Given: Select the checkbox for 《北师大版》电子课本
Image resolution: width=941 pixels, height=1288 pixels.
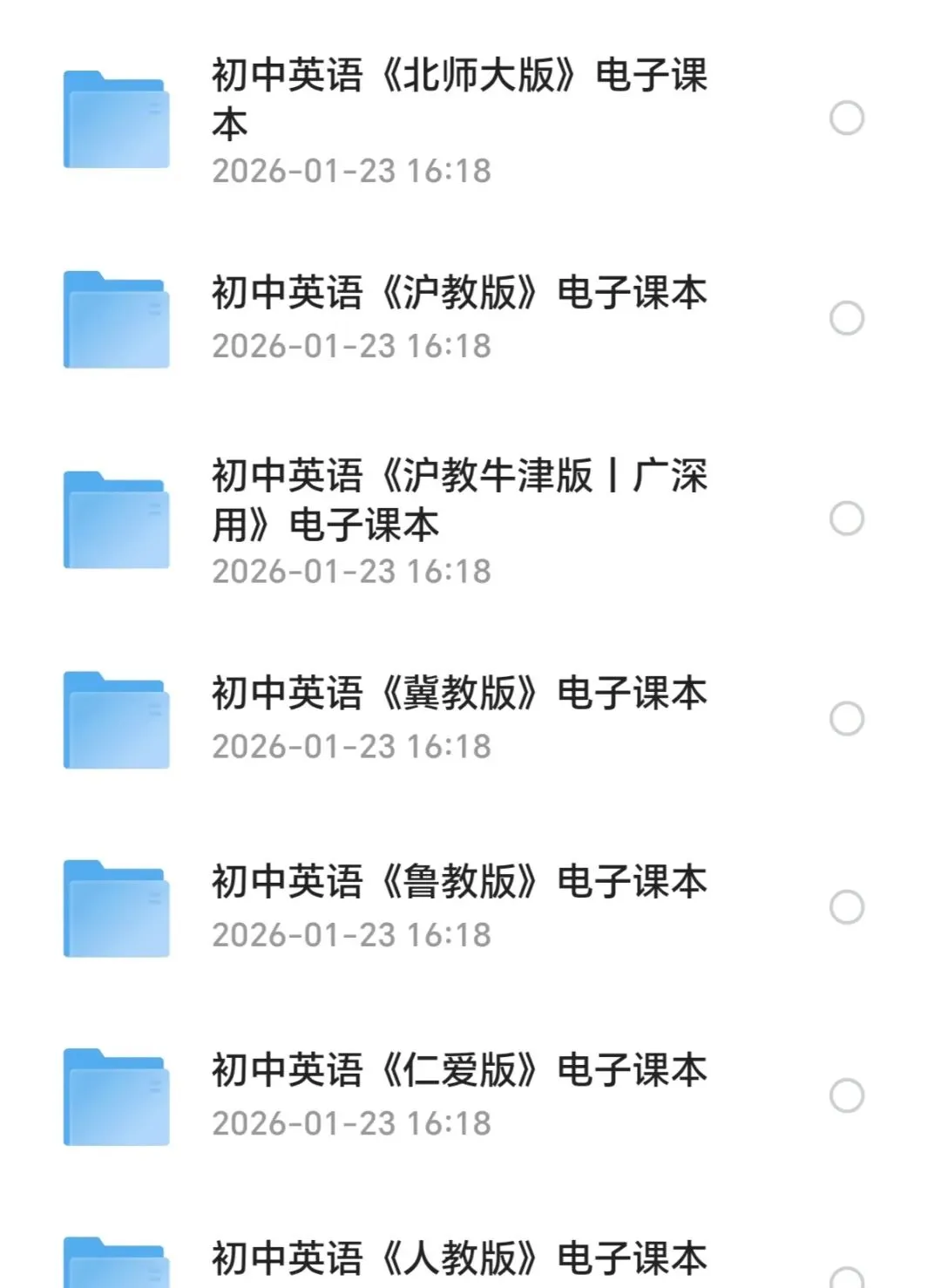Looking at the screenshot, I should coord(846,119).
